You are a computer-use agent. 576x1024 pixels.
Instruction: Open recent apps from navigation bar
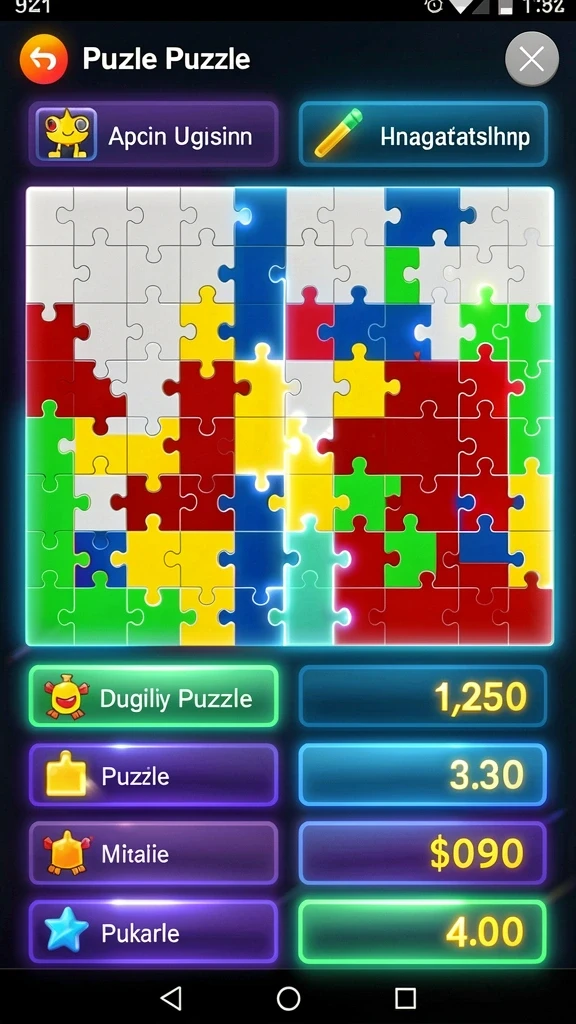[406, 999]
